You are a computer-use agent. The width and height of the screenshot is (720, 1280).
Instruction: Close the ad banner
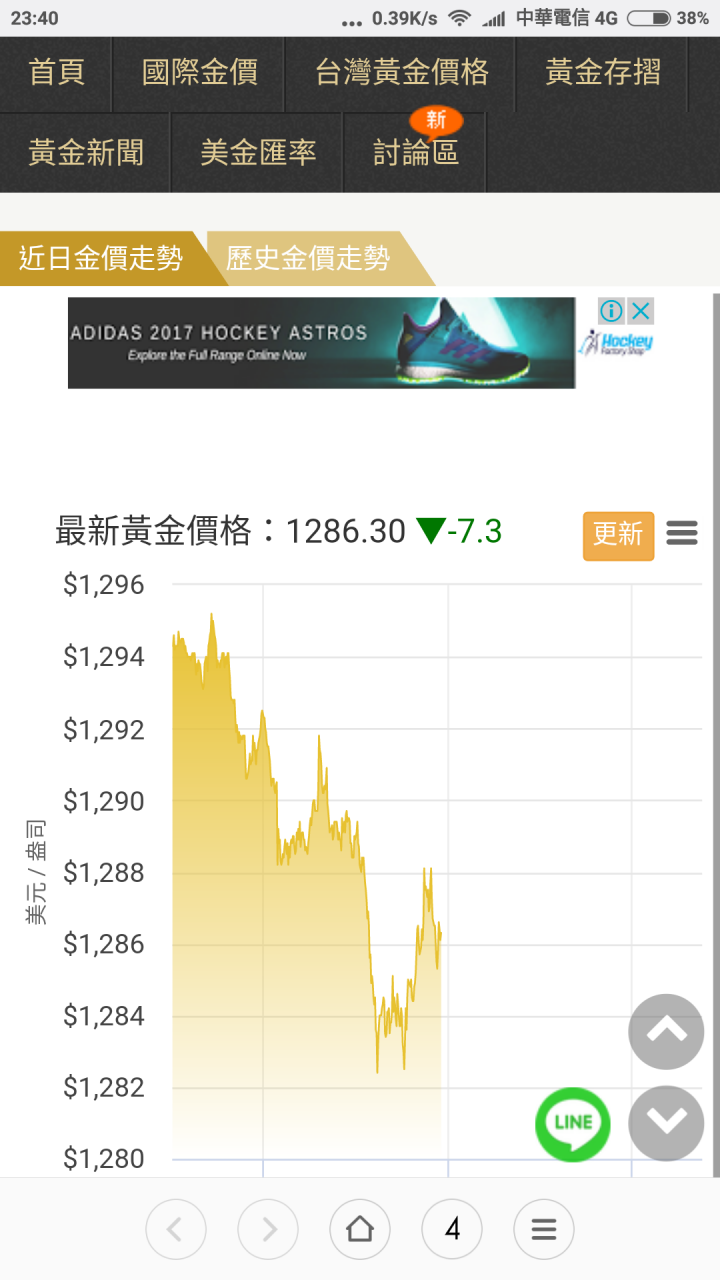(641, 311)
